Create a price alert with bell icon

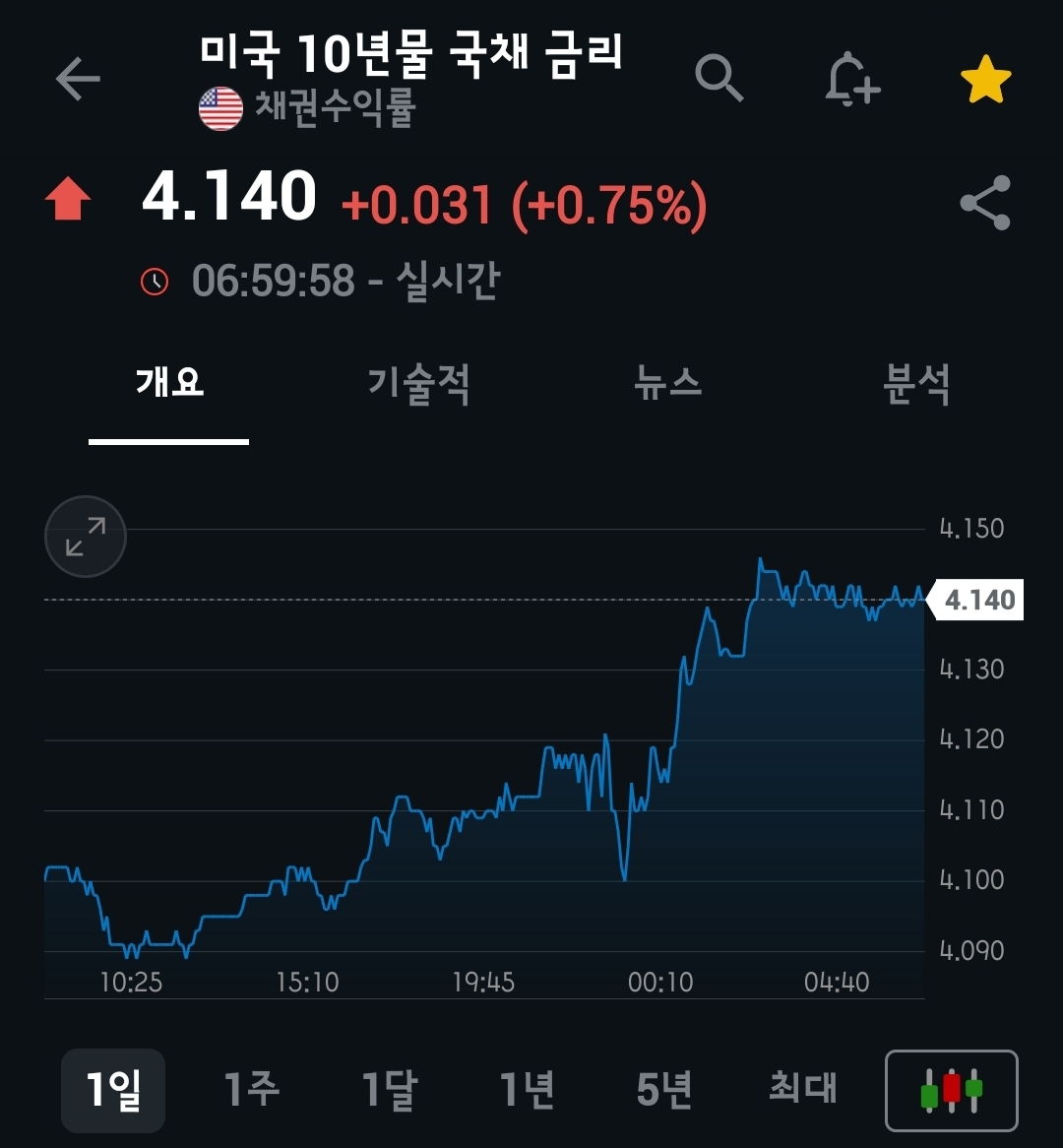pos(851,79)
